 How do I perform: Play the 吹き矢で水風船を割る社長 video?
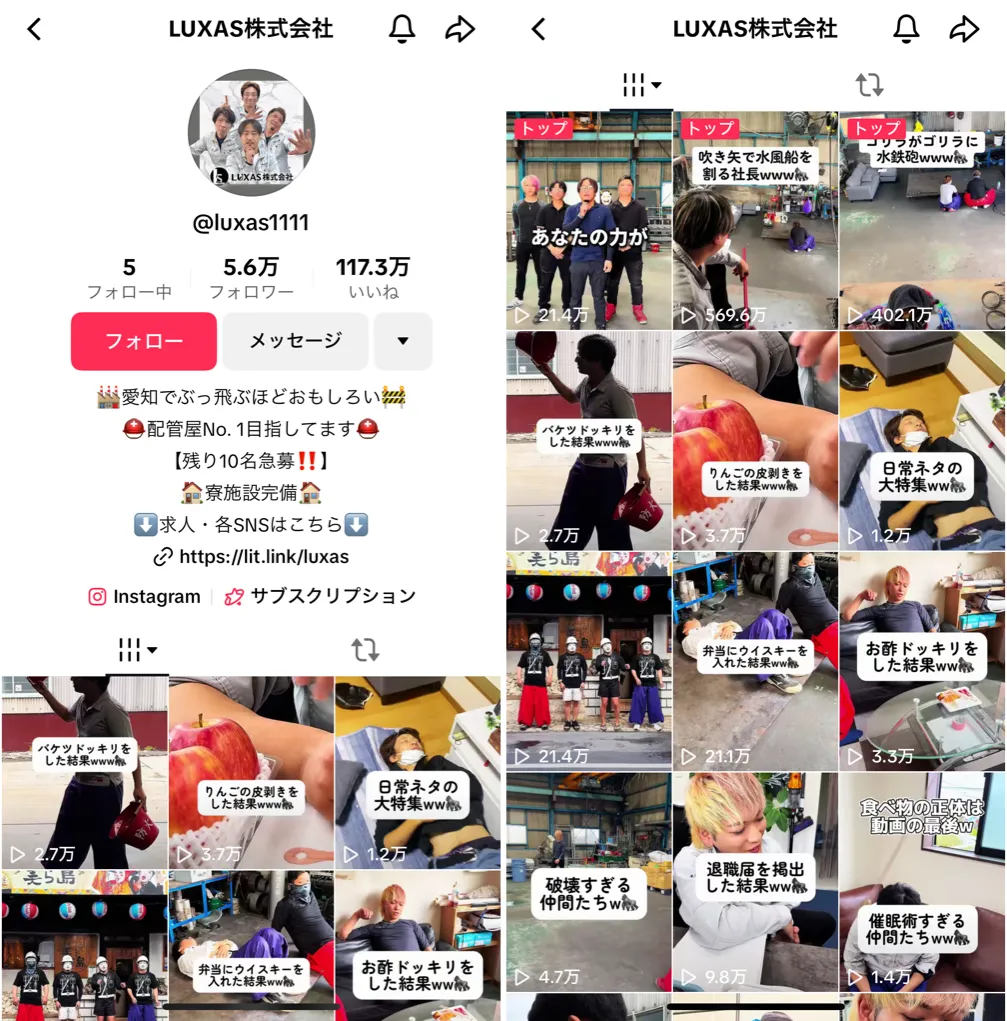pyautogui.click(x=755, y=220)
